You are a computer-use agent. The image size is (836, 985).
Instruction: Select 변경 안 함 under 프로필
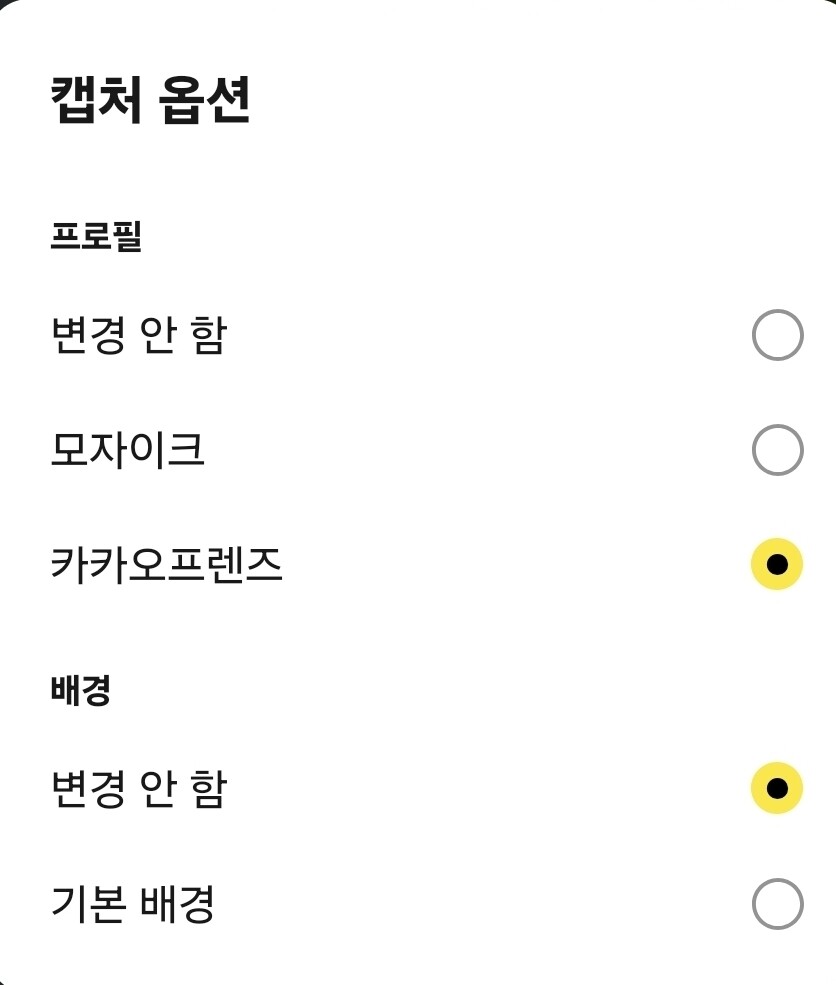pos(418,335)
